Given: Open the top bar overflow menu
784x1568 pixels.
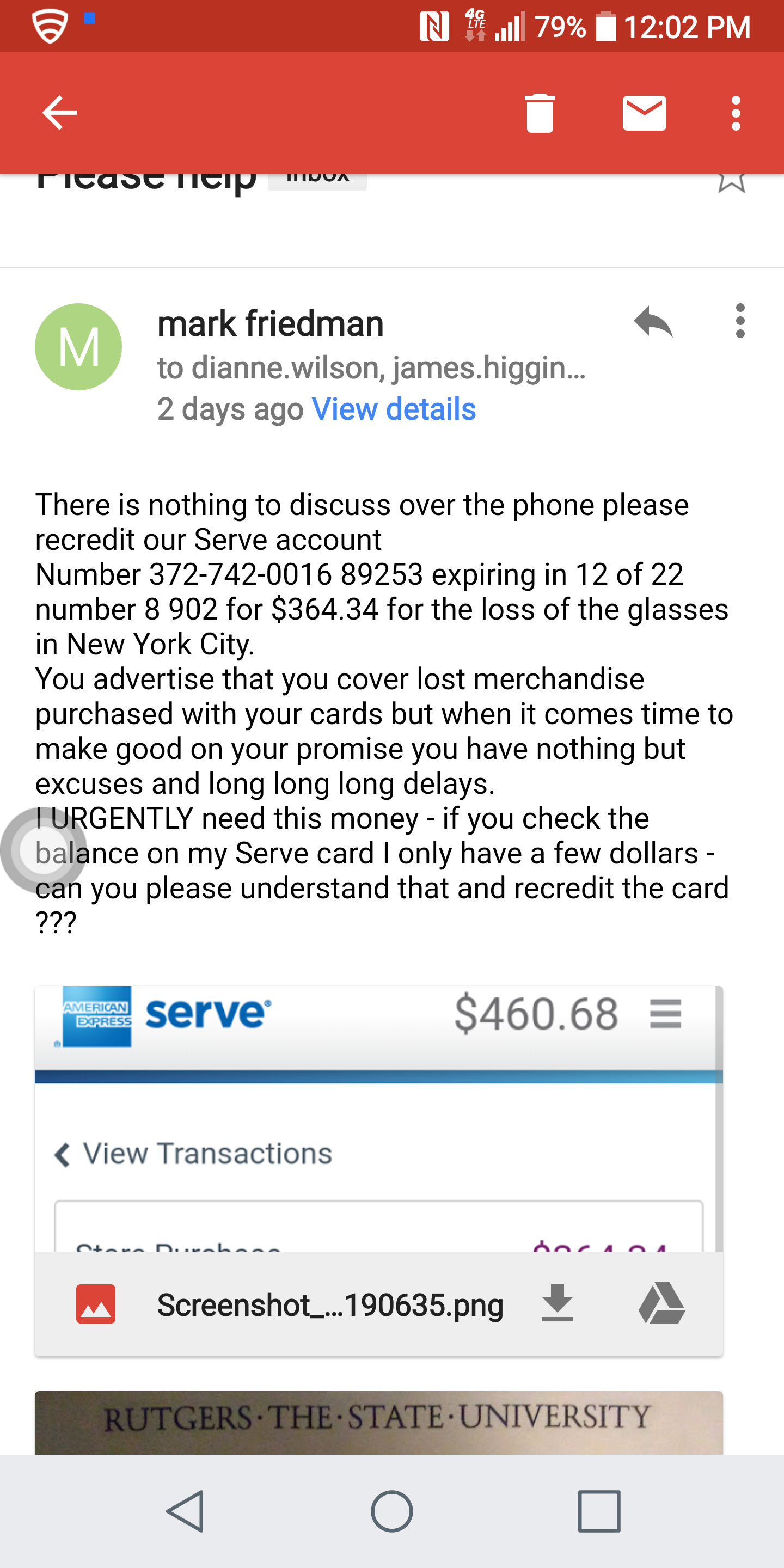Looking at the screenshot, I should (736, 113).
